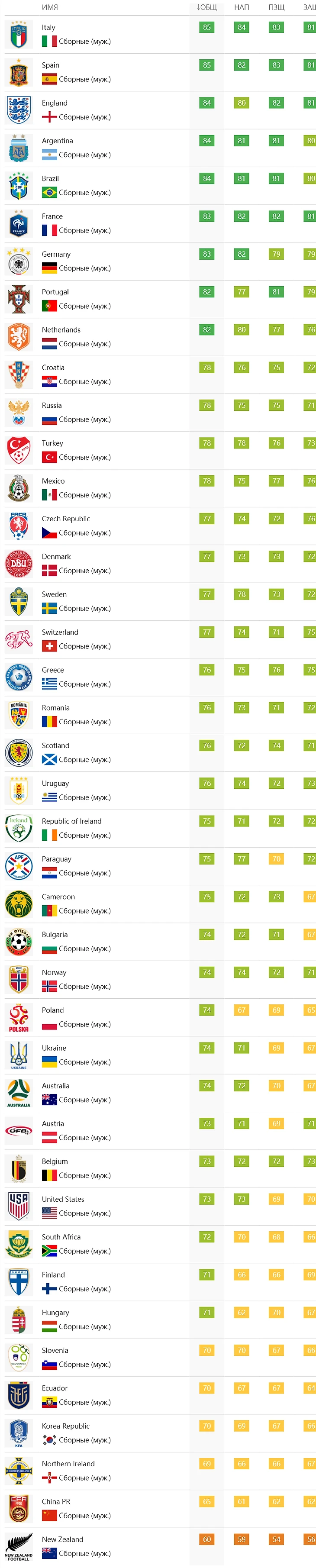Open the Cameroon team entry
This screenshot has height=1568, width=316.
click(58, 896)
